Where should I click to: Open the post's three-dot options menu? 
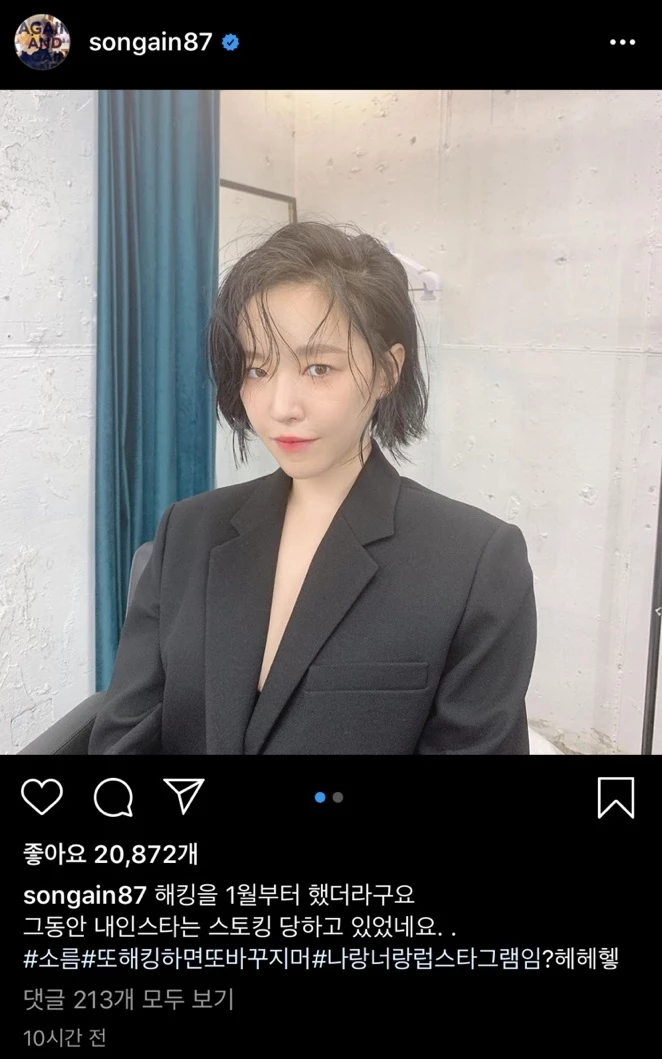tap(622, 43)
